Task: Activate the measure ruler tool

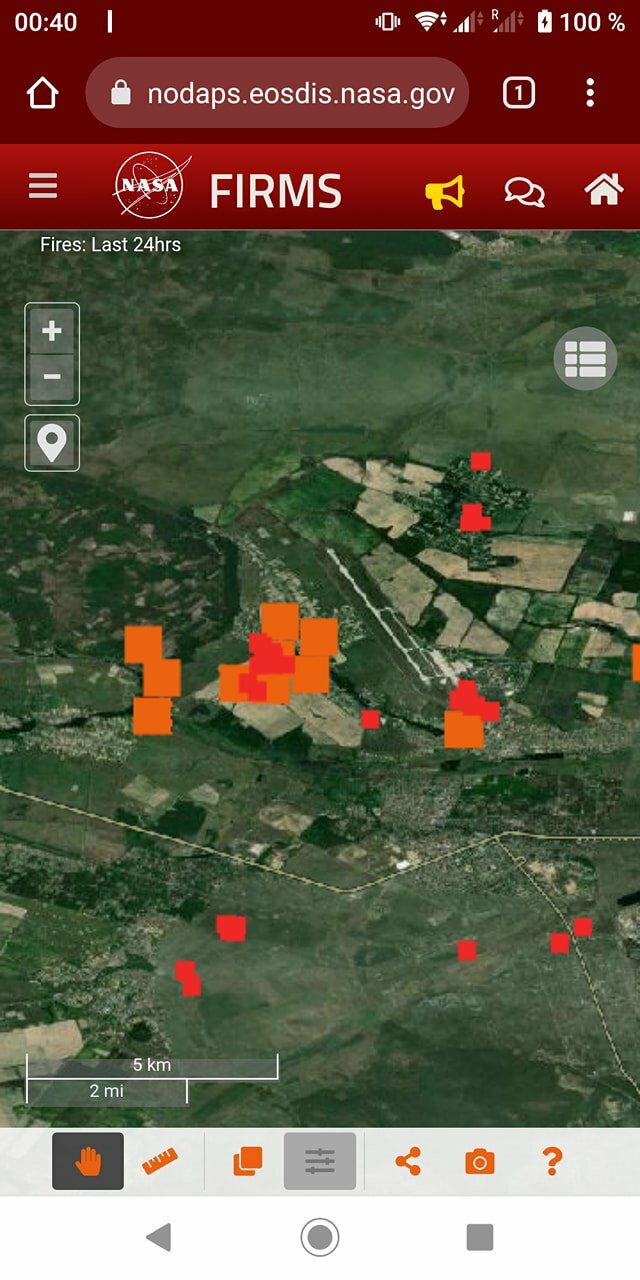Action: coord(160,1161)
